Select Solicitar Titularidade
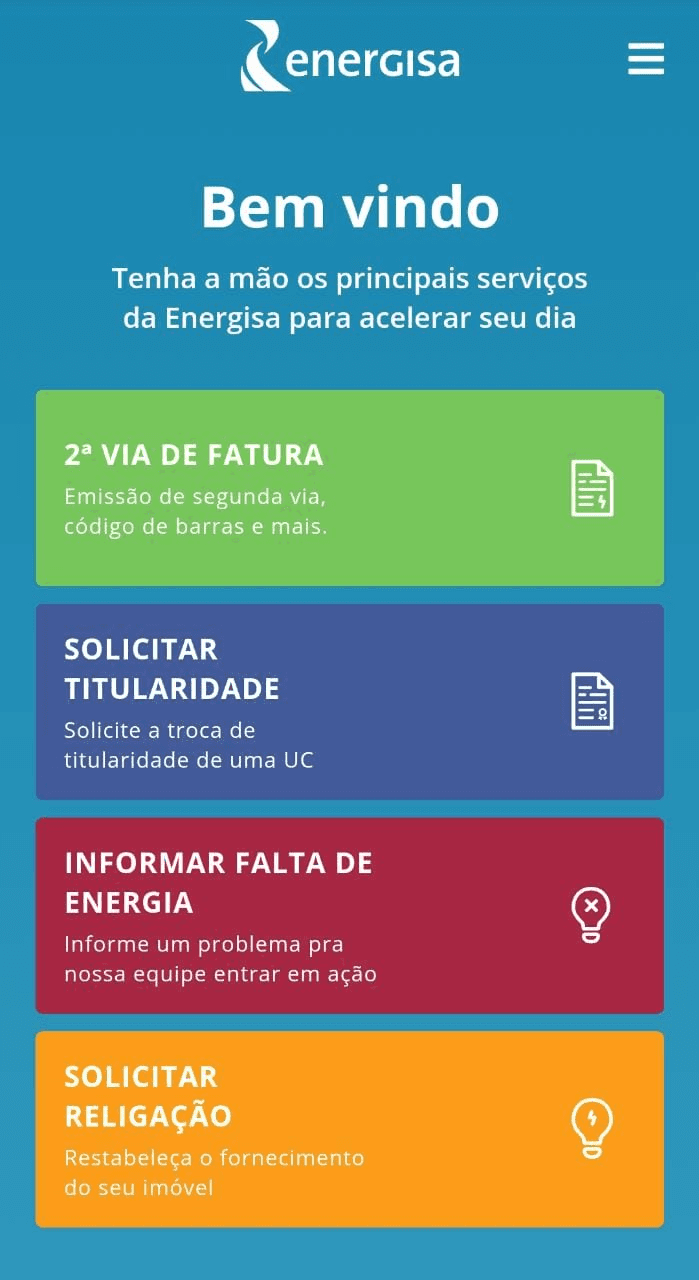The image size is (699, 1280). (x=349, y=702)
